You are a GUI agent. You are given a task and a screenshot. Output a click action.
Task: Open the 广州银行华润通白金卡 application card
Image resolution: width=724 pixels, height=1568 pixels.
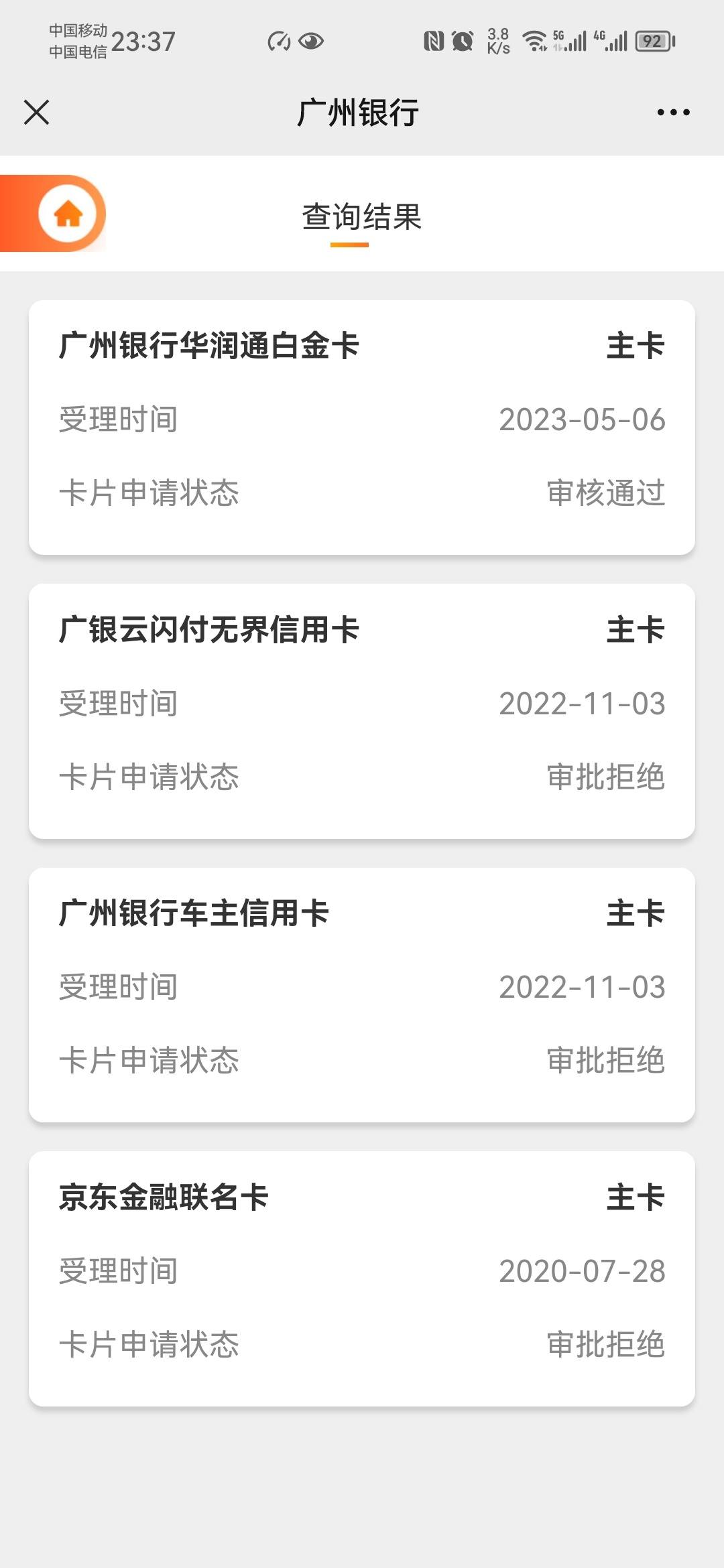362,428
